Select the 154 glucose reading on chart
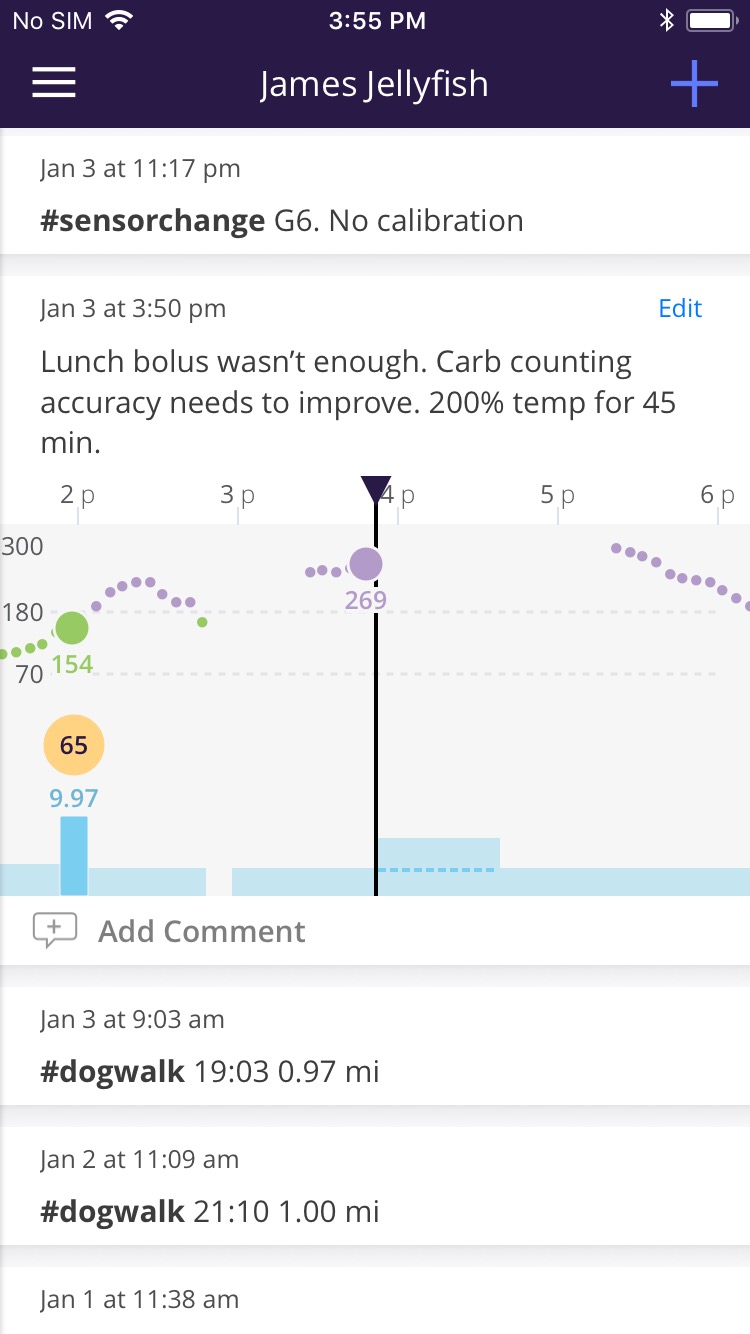The height and width of the screenshot is (1334, 750). [x=71, y=628]
